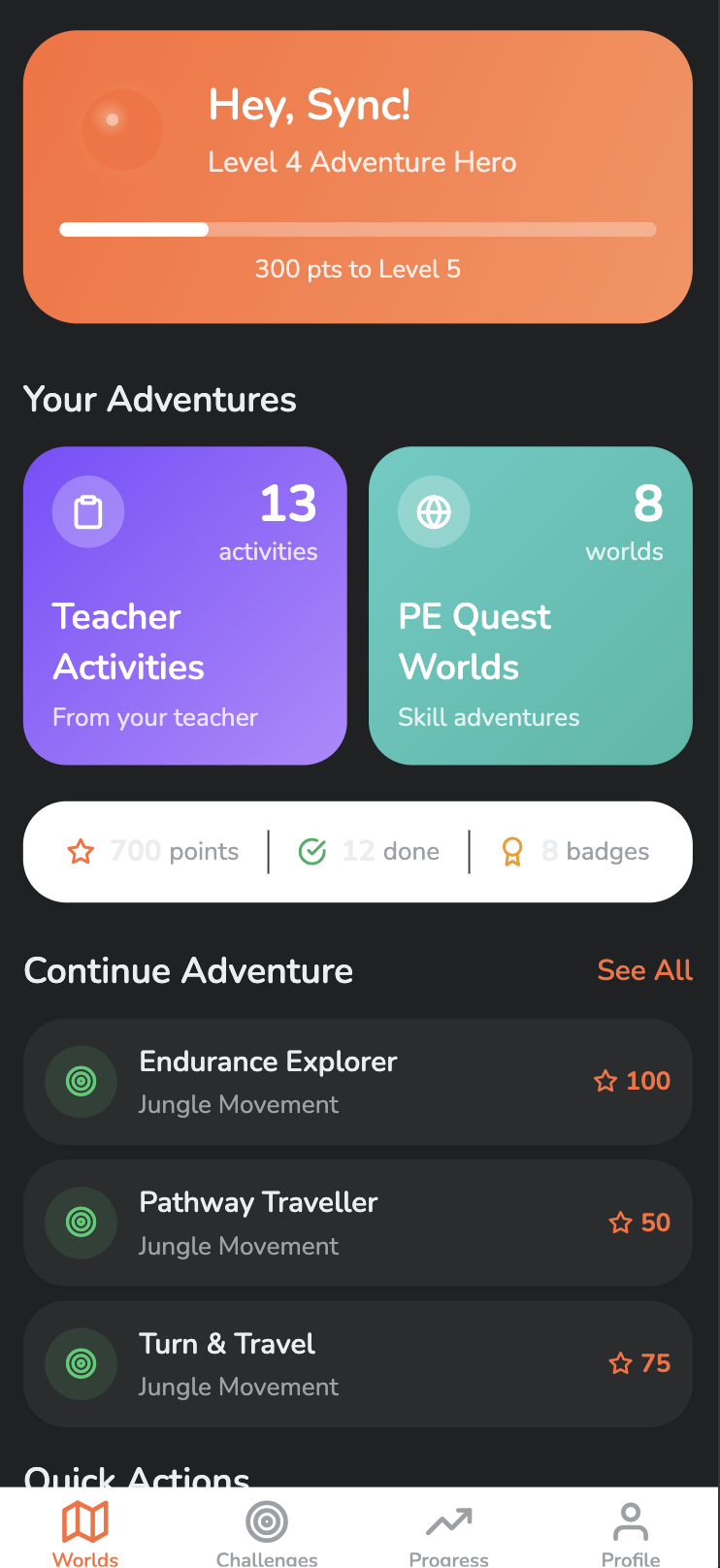Select the Worlds map icon in bottom navigation
Viewport: 720px width, 1568px height.
coord(85,1519)
